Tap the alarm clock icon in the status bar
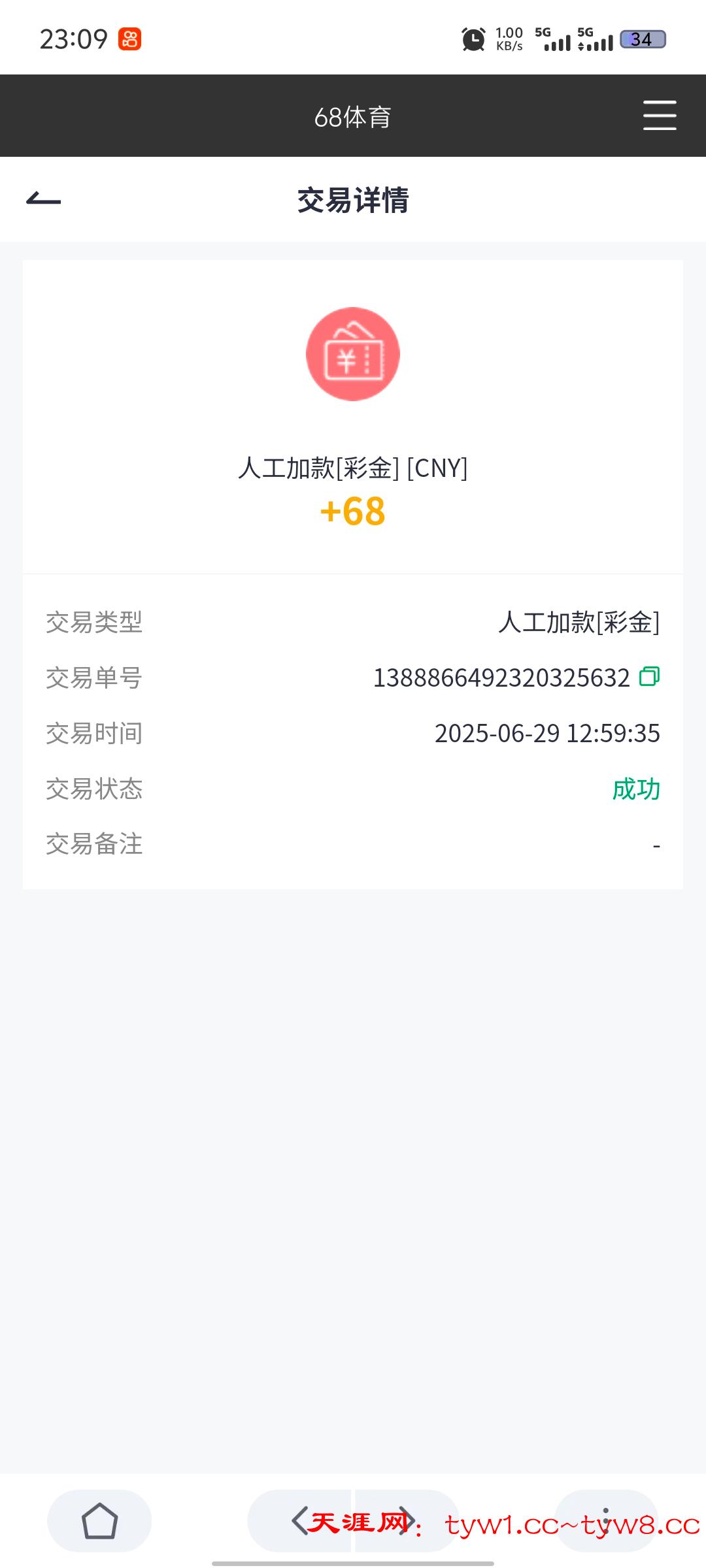Screen dimensions: 706x1568 click(473, 39)
